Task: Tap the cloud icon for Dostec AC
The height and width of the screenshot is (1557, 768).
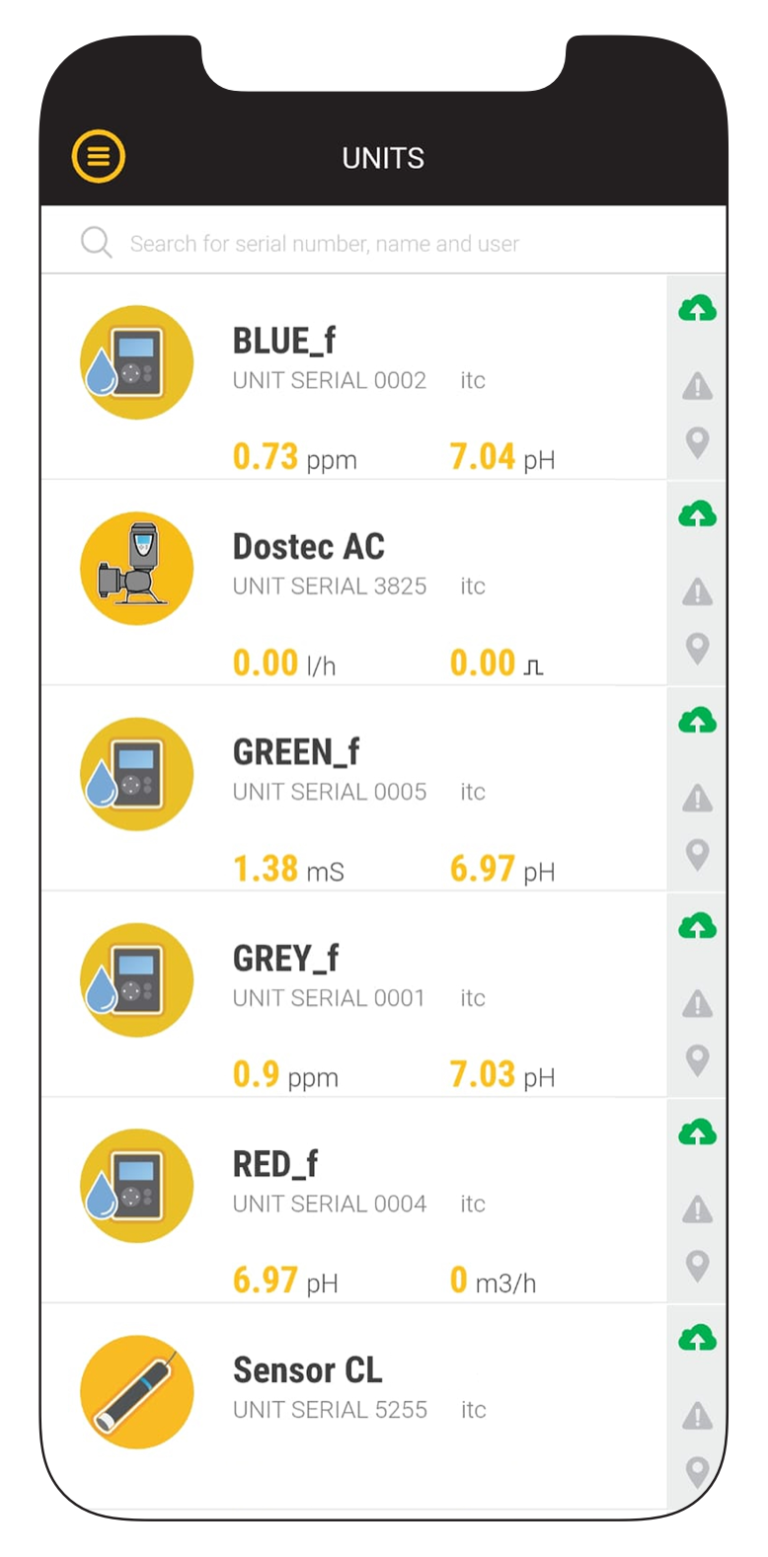Action: [697, 516]
